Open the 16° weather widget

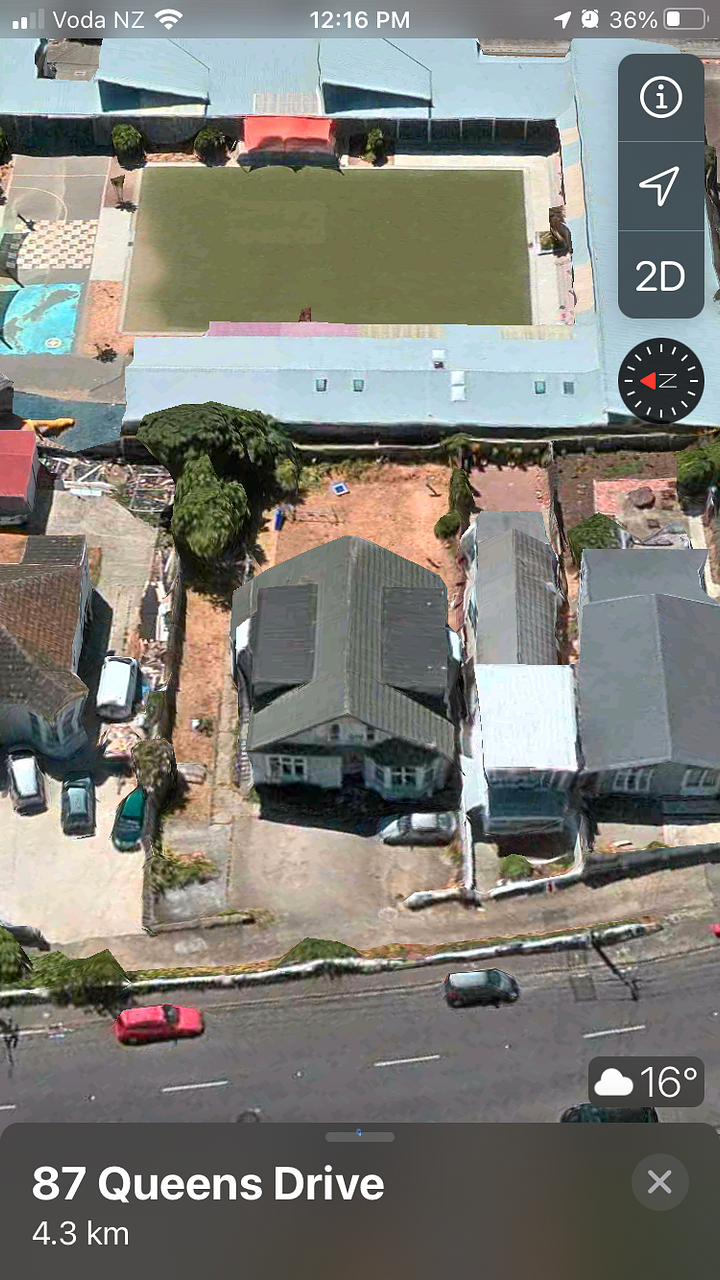[x=647, y=1082]
